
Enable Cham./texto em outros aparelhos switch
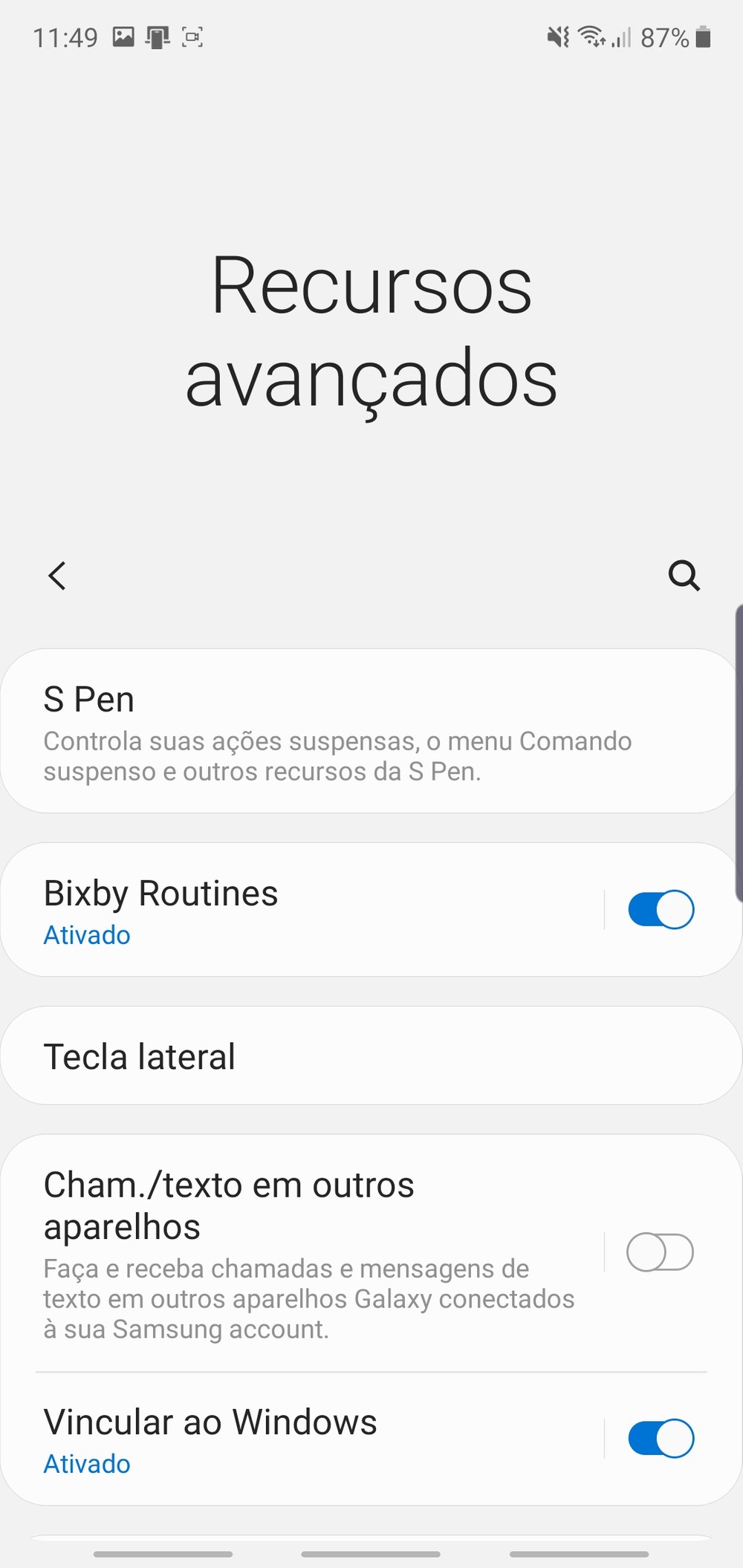pyautogui.click(x=660, y=1252)
